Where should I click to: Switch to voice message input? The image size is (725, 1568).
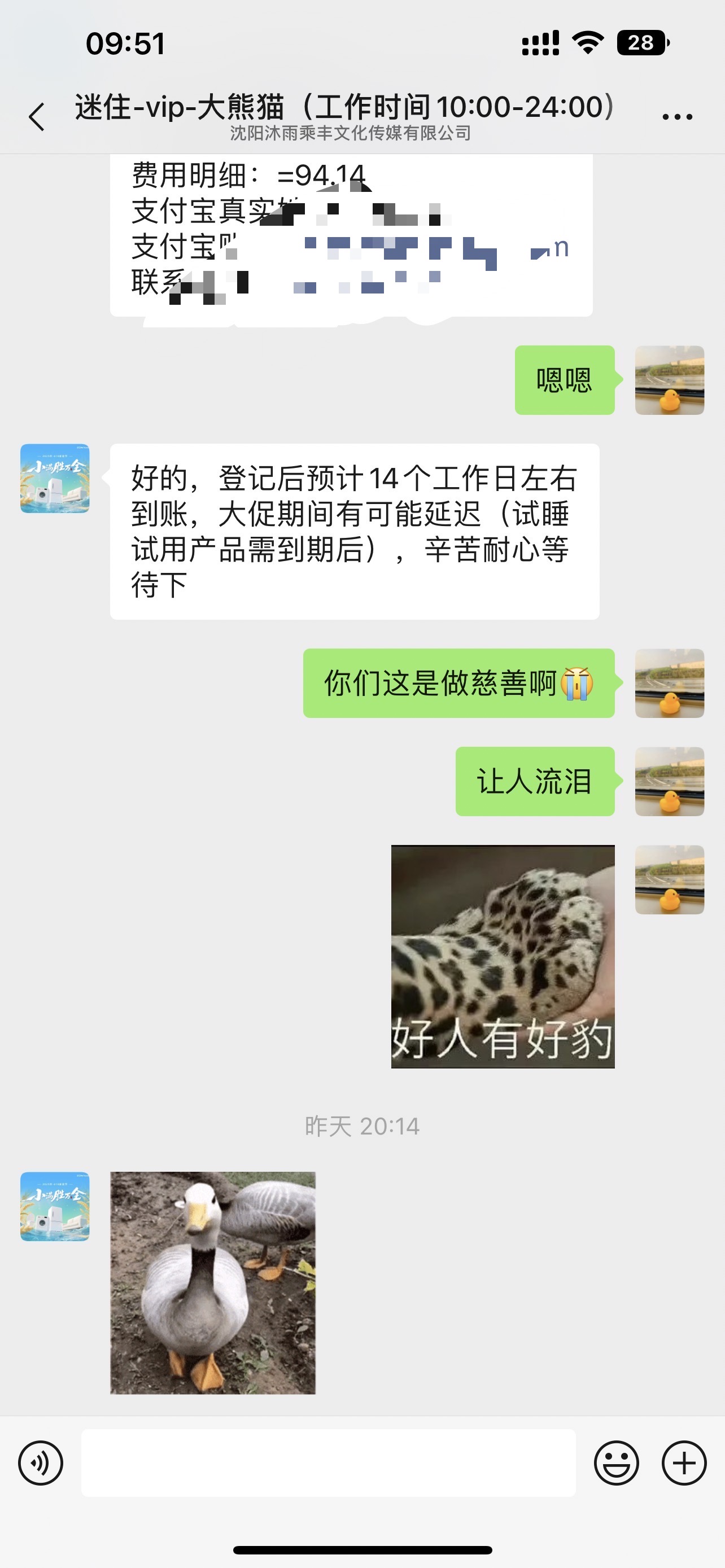click(x=41, y=1464)
